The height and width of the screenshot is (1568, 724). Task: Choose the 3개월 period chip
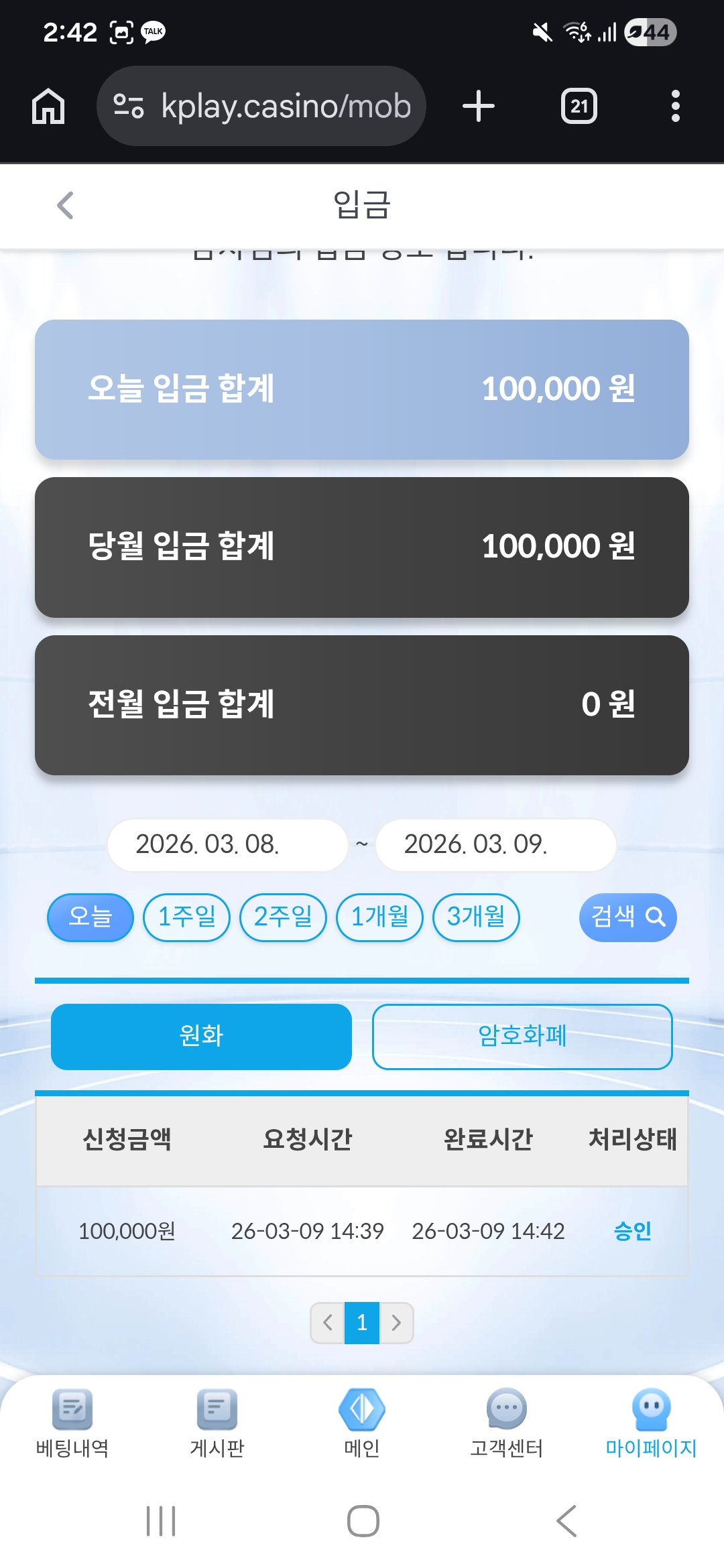(x=476, y=917)
